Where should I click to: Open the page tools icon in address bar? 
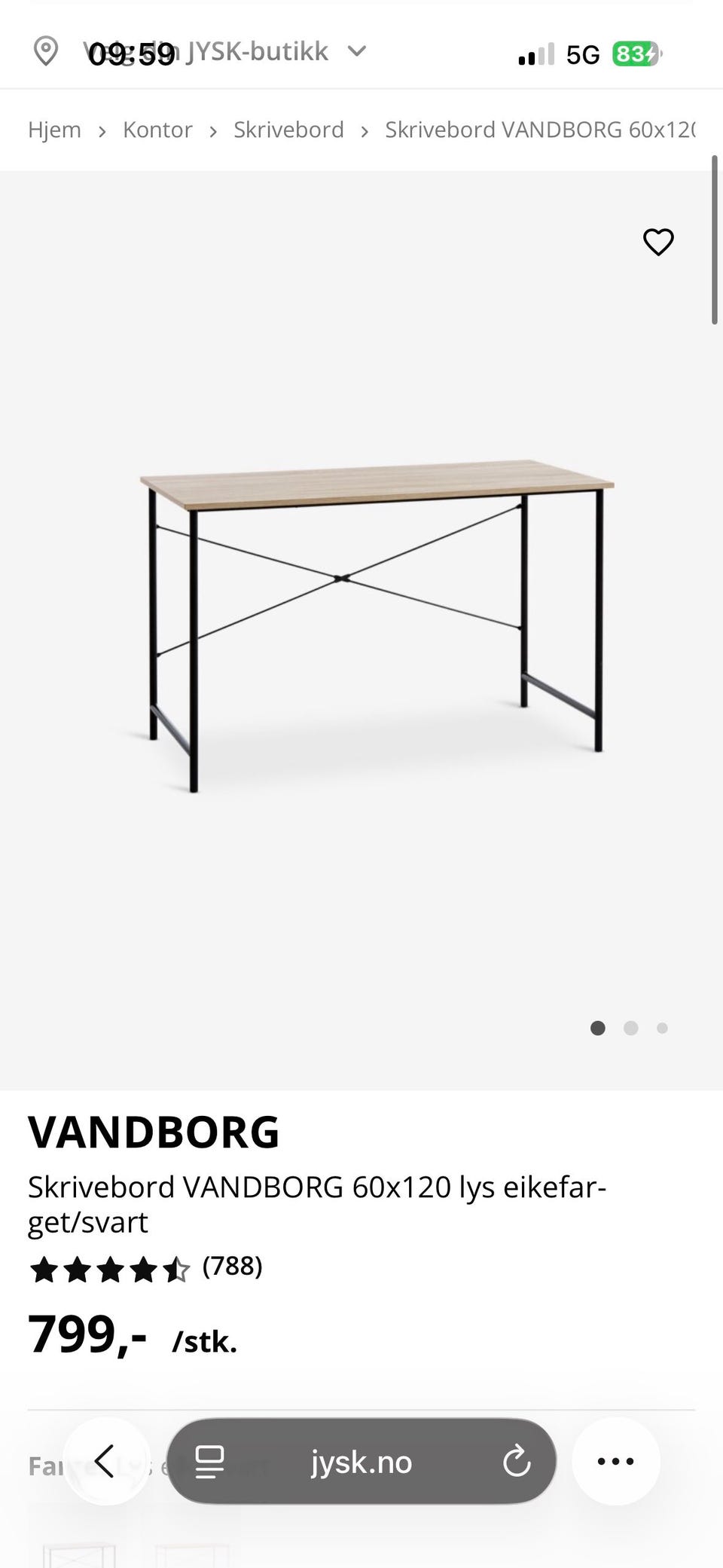coord(209,1462)
